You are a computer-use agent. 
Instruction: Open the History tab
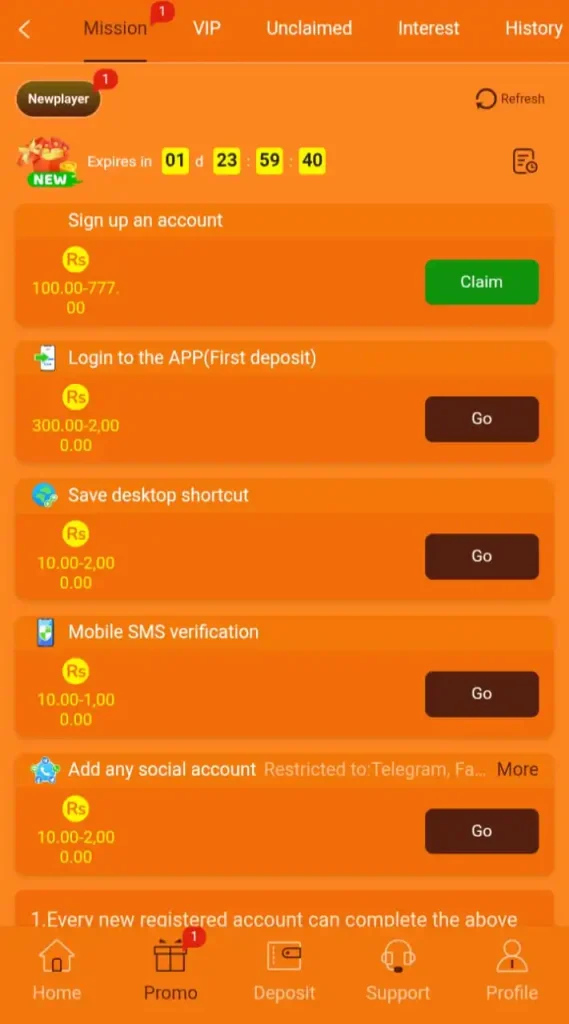point(534,28)
